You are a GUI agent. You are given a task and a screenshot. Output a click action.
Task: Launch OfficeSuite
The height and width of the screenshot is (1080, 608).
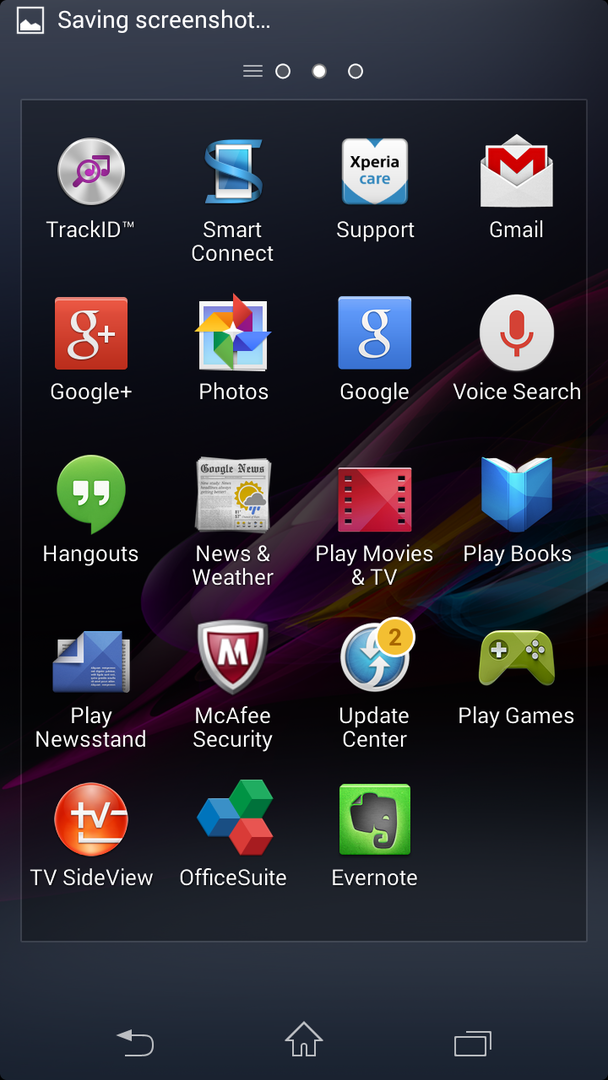pyautogui.click(x=233, y=820)
